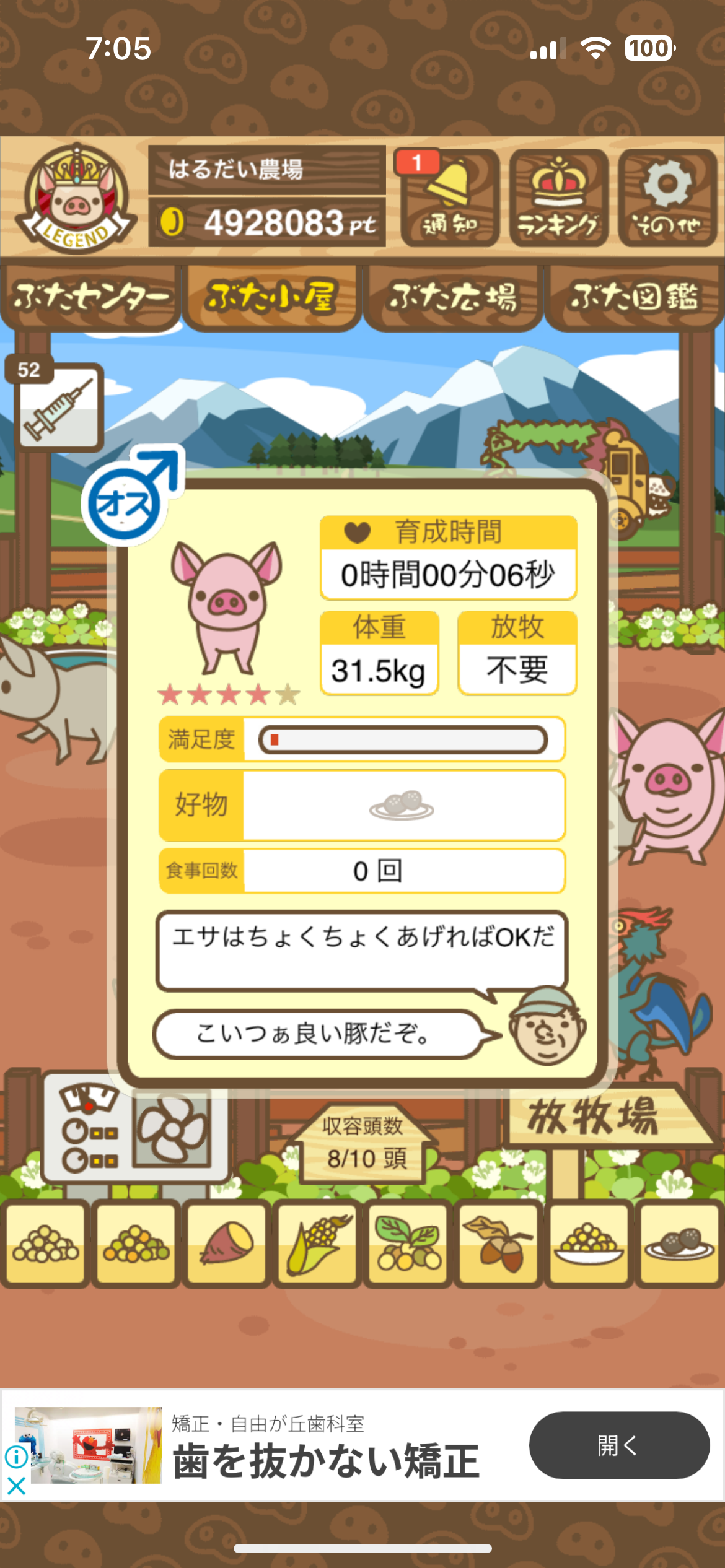Tap 開く on the dental ad
Screen dimensions: 725x1568
pos(618,1445)
